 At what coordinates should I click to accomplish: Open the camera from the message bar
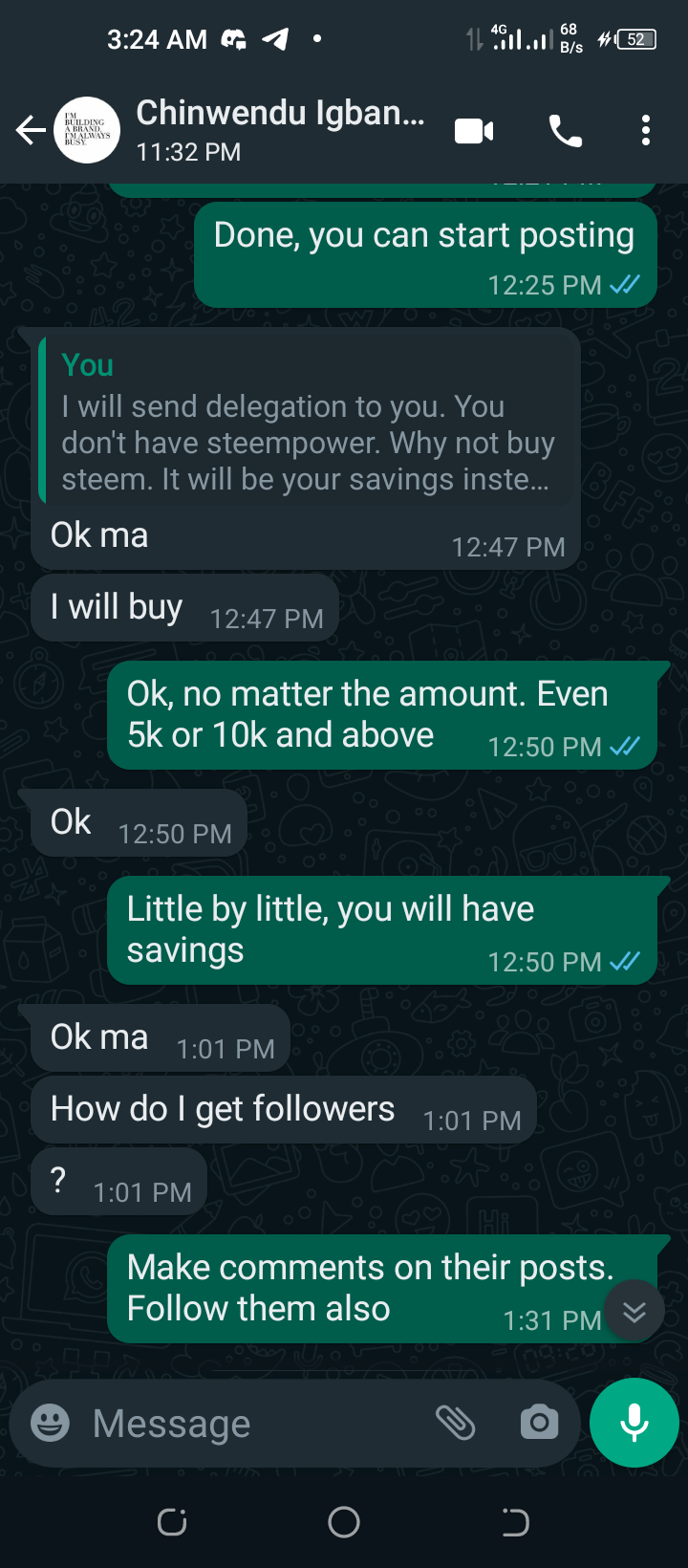point(539,1423)
